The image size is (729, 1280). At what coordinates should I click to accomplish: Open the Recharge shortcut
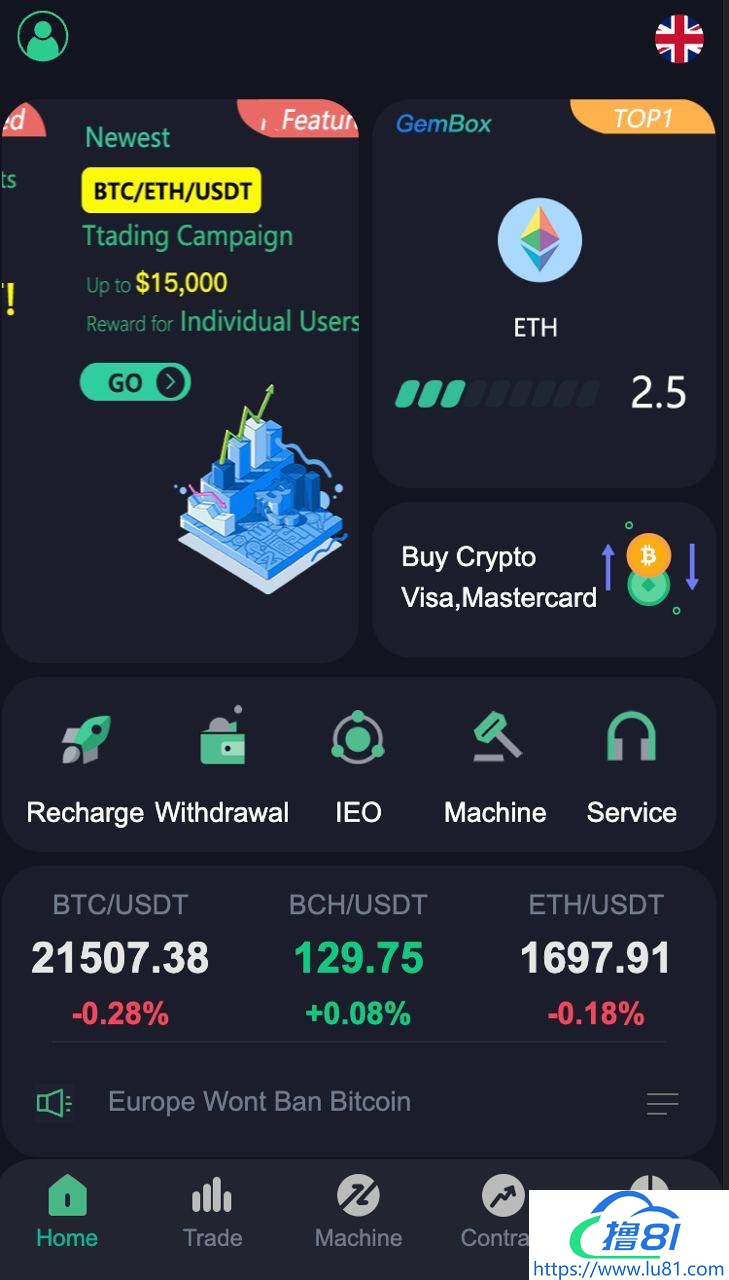85,765
